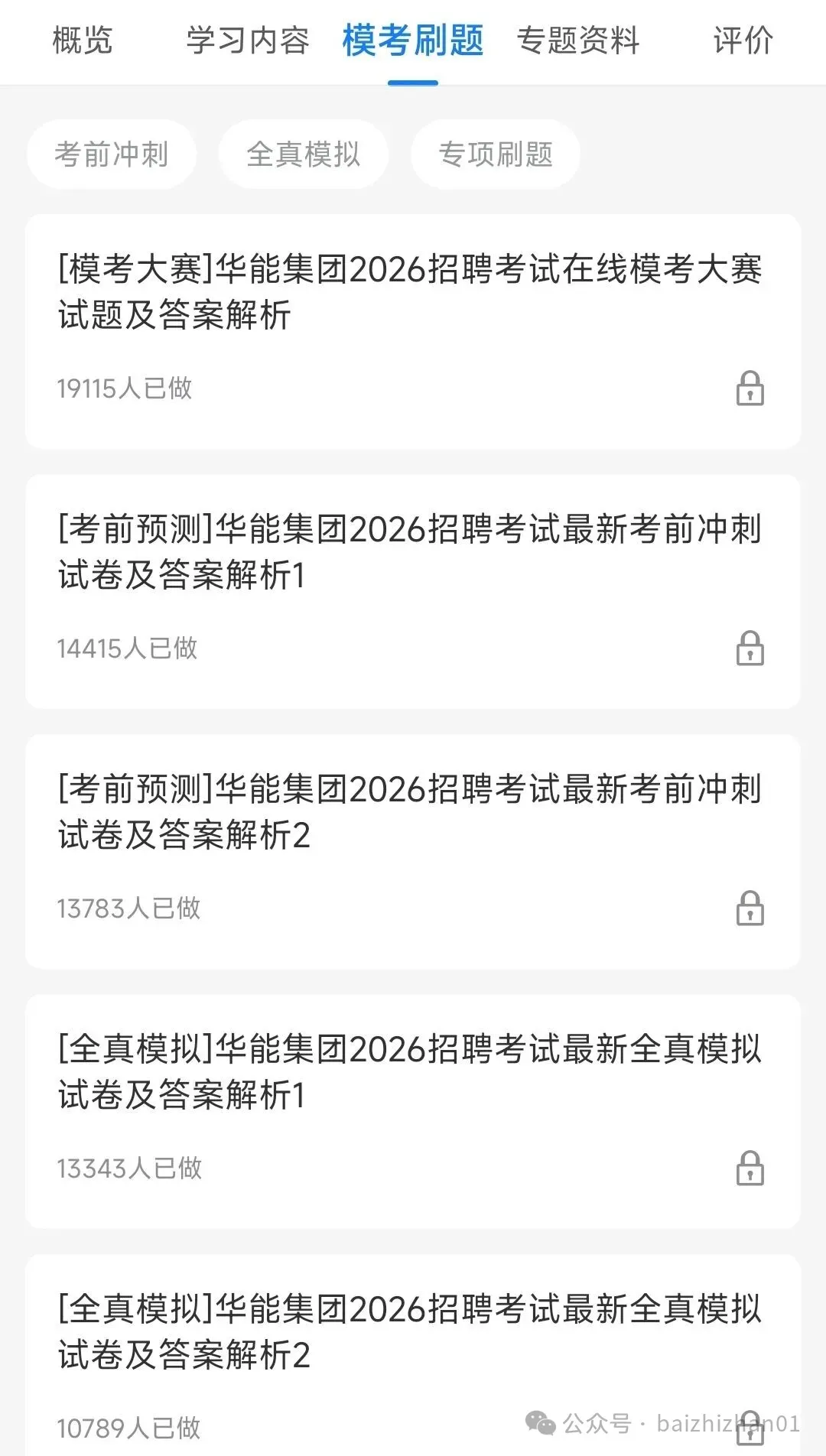
Task: Go to the 专题资料 tab
Action: click(578, 41)
